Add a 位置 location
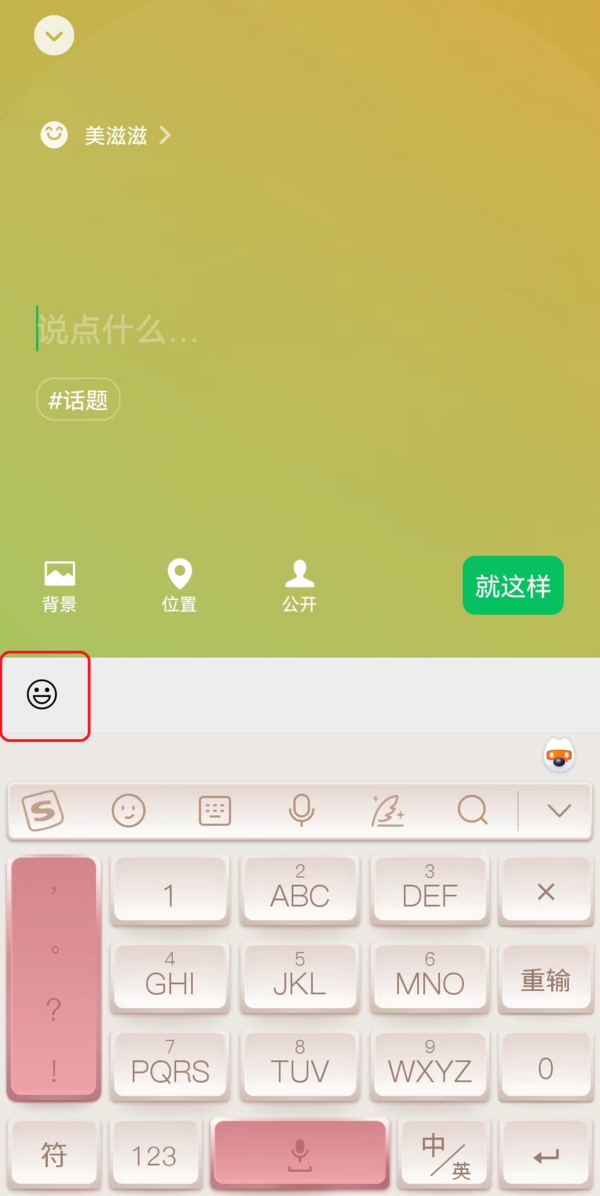 pyautogui.click(x=179, y=586)
